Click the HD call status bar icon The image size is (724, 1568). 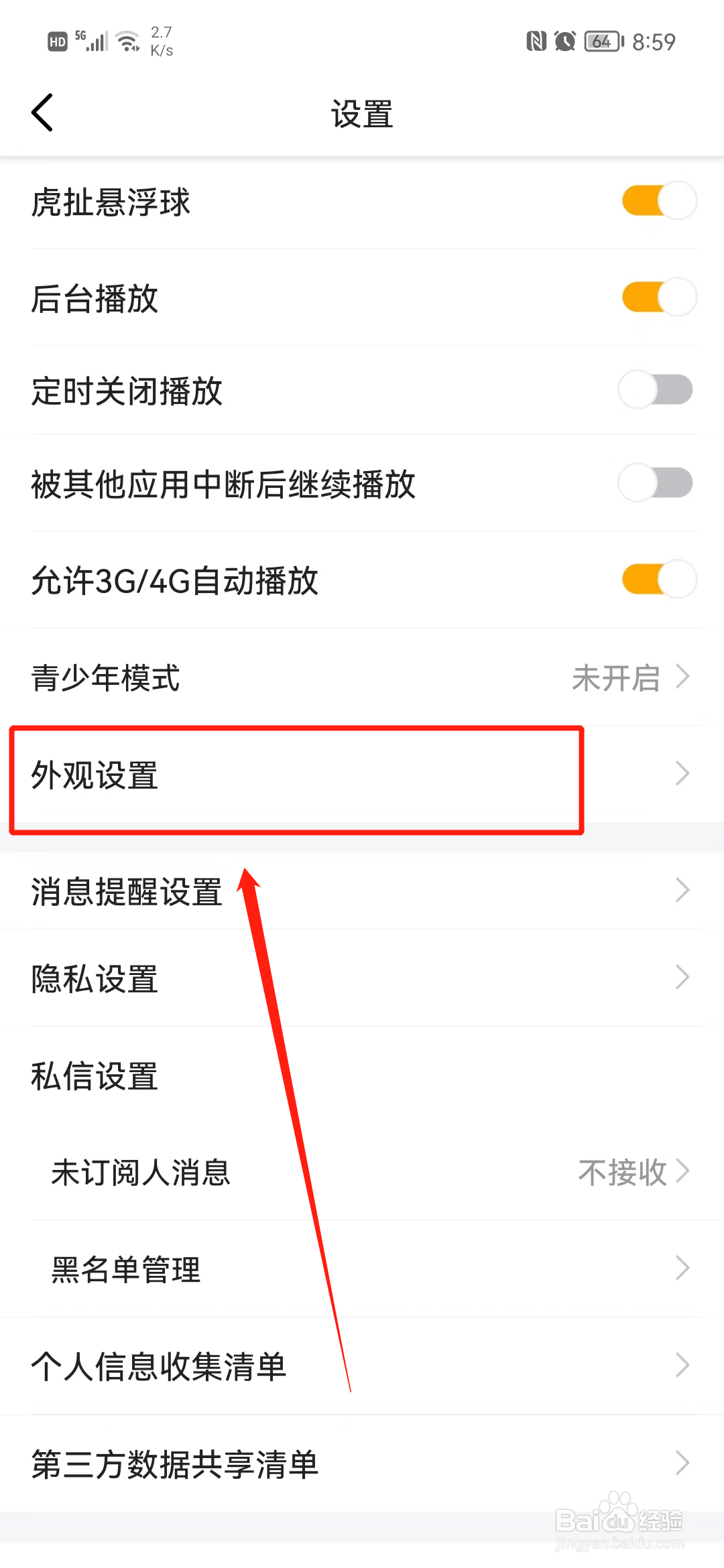point(57,42)
